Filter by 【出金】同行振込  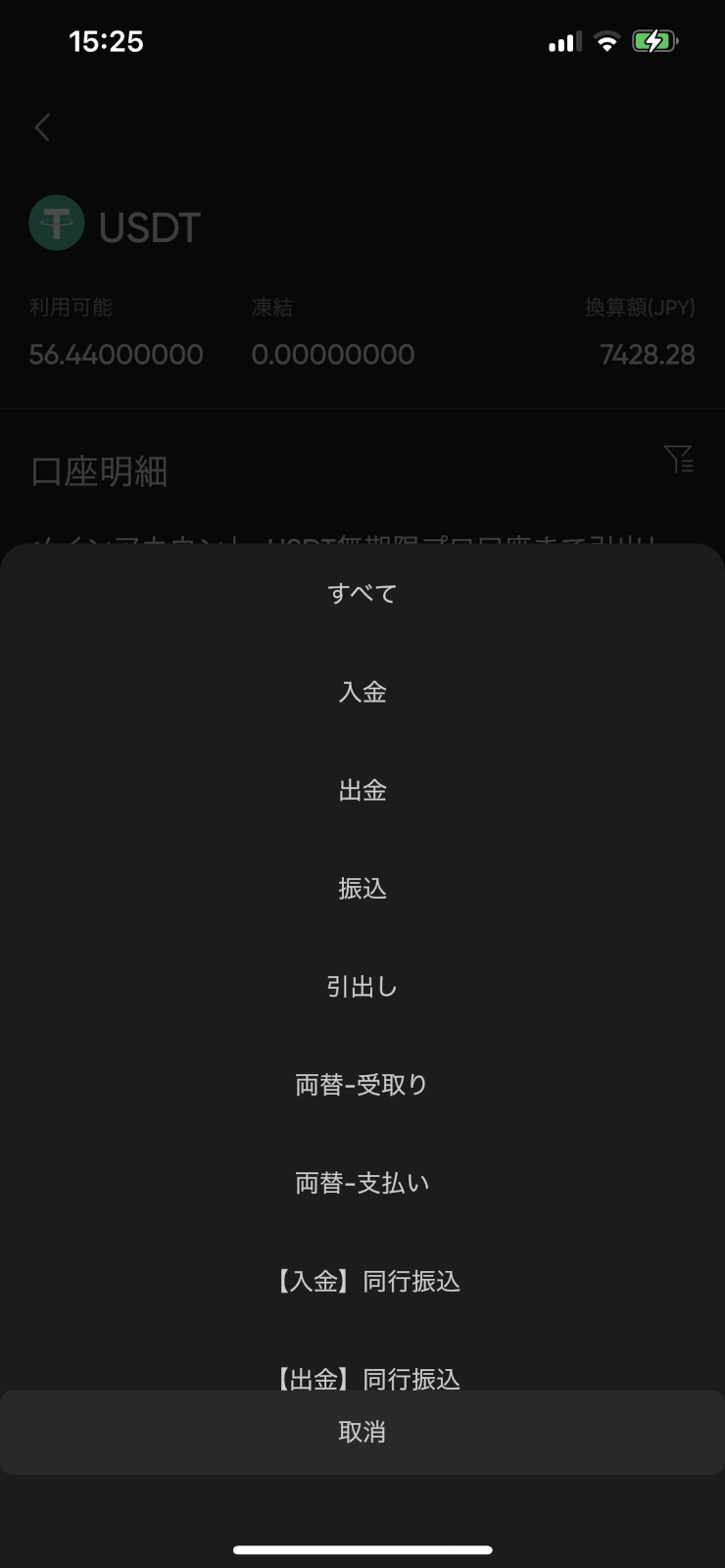click(362, 1372)
